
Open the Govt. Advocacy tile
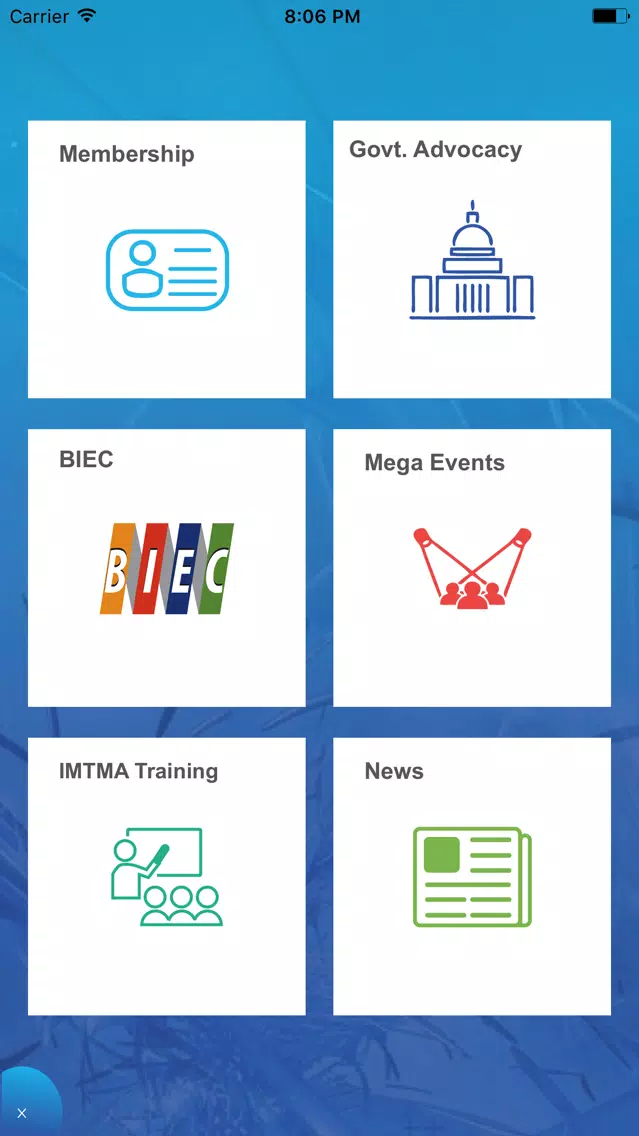pos(472,259)
